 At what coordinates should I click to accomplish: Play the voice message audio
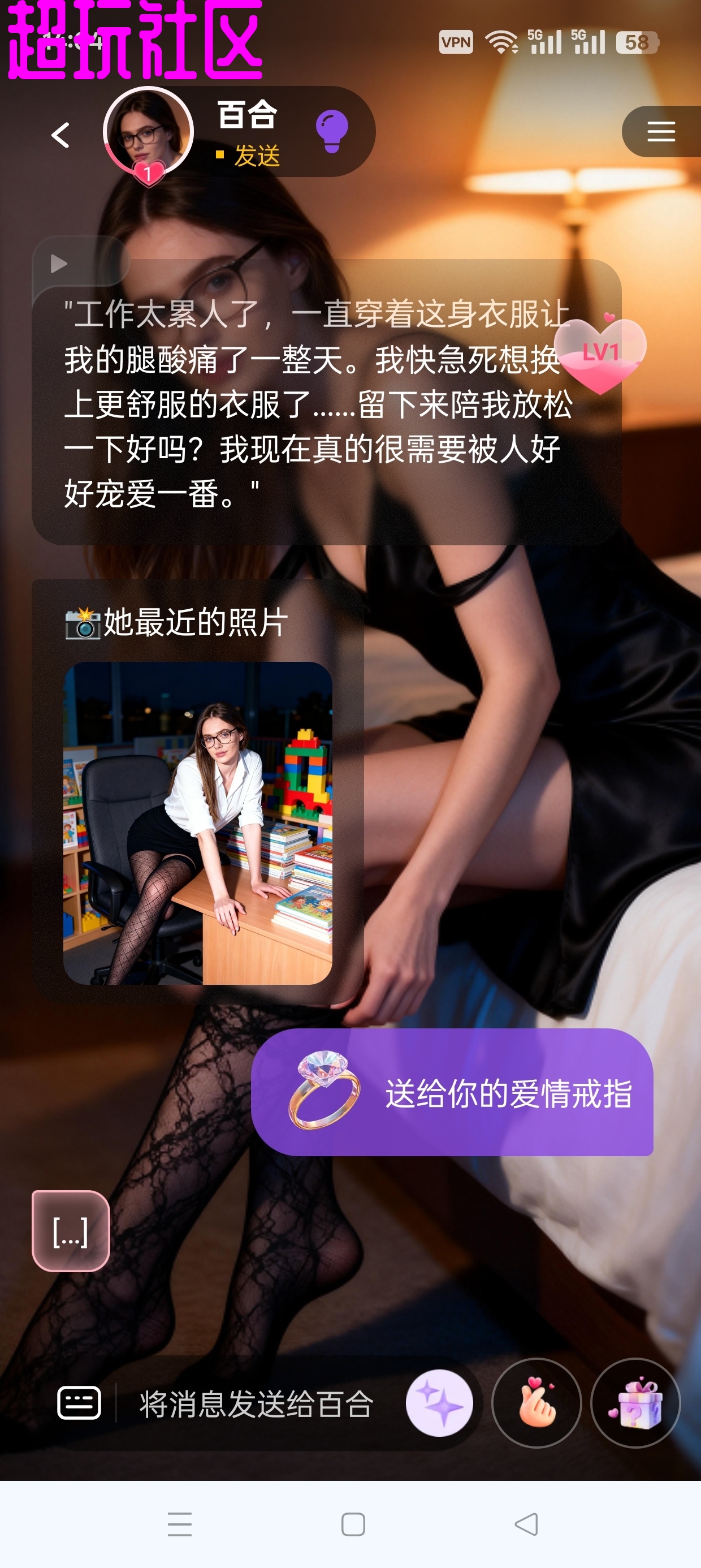[59, 264]
